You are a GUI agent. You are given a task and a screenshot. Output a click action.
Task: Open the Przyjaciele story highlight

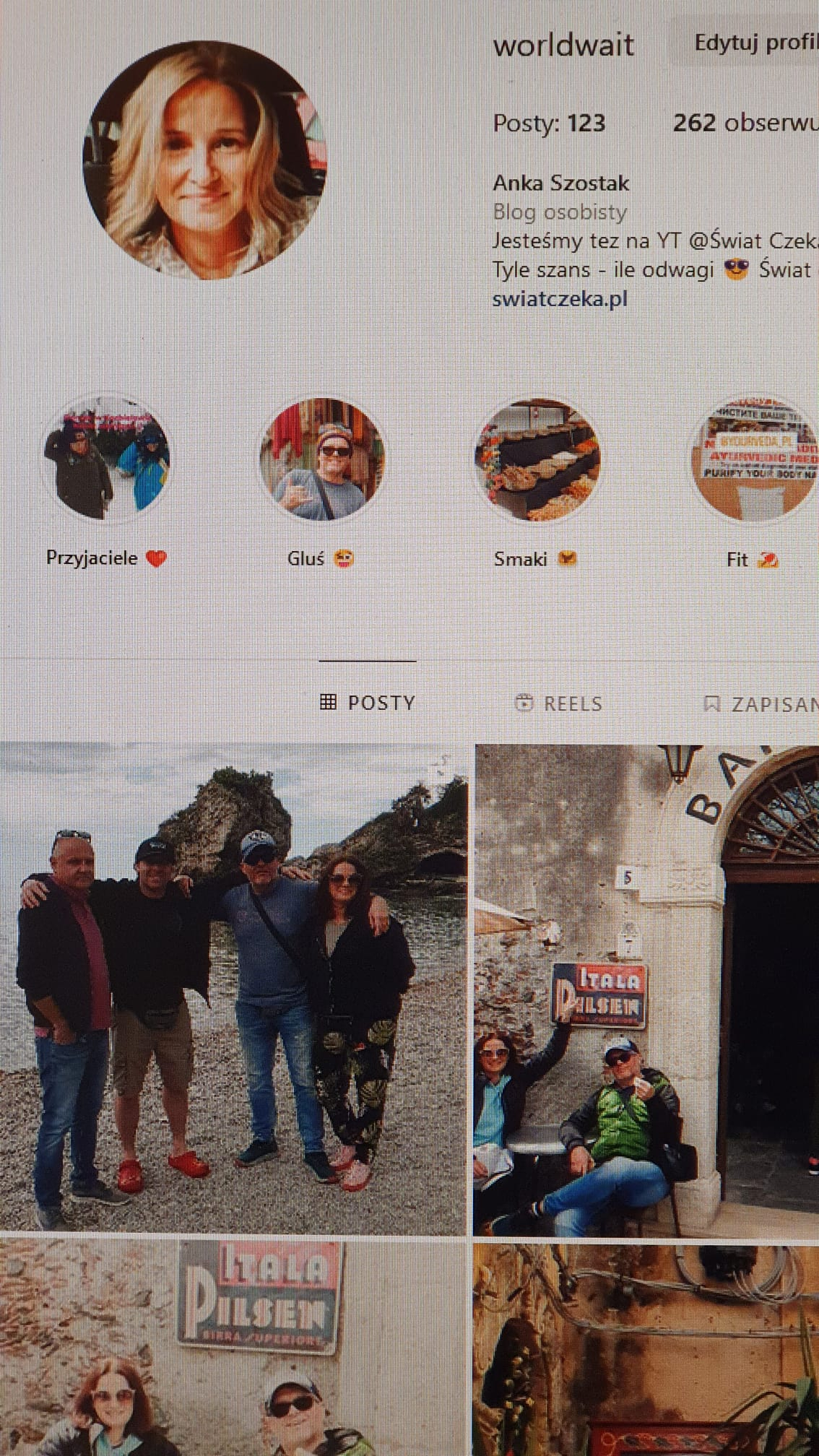(106, 459)
